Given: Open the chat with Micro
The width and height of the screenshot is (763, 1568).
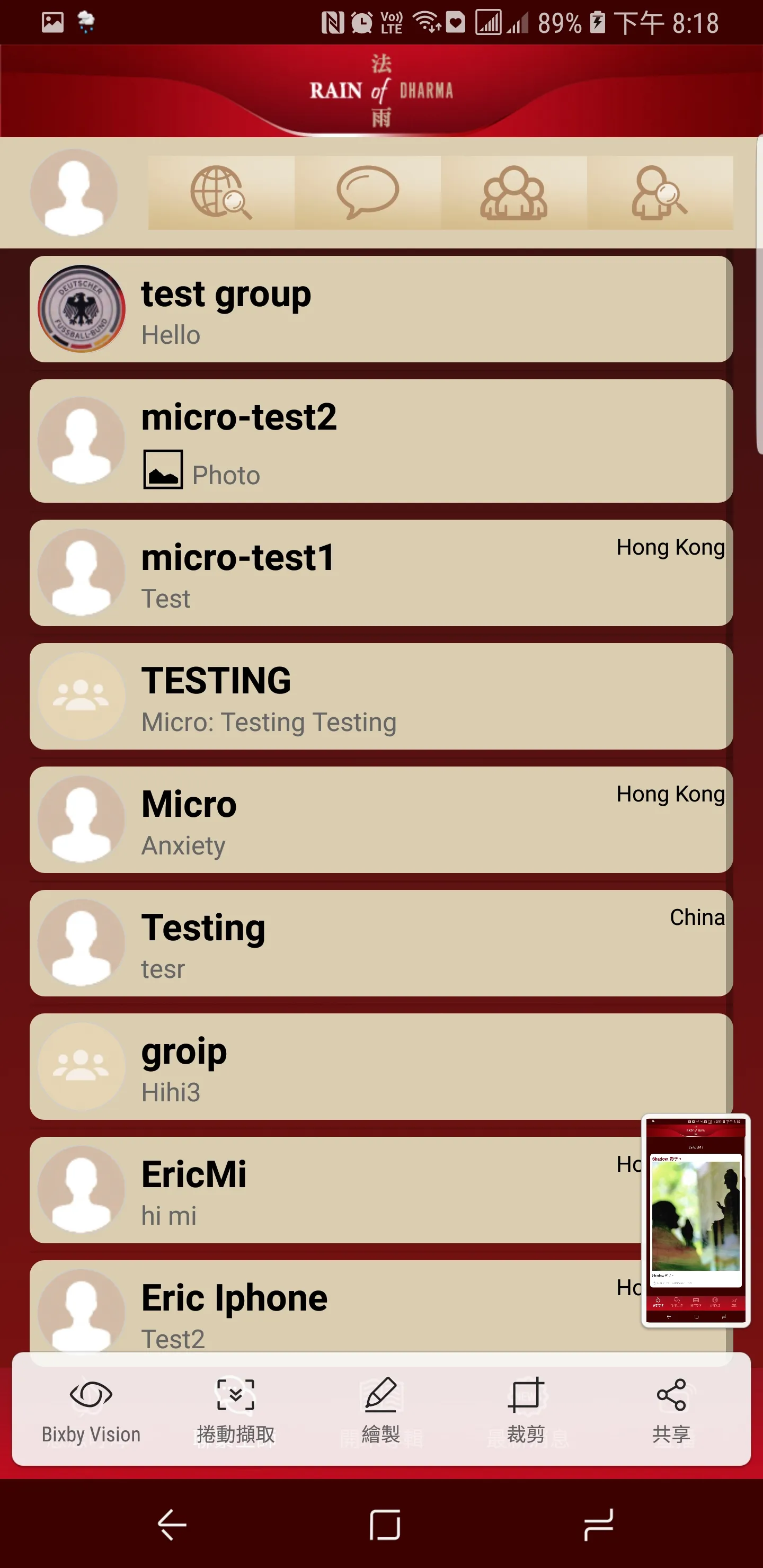Looking at the screenshot, I should pyautogui.click(x=380, y=820).
